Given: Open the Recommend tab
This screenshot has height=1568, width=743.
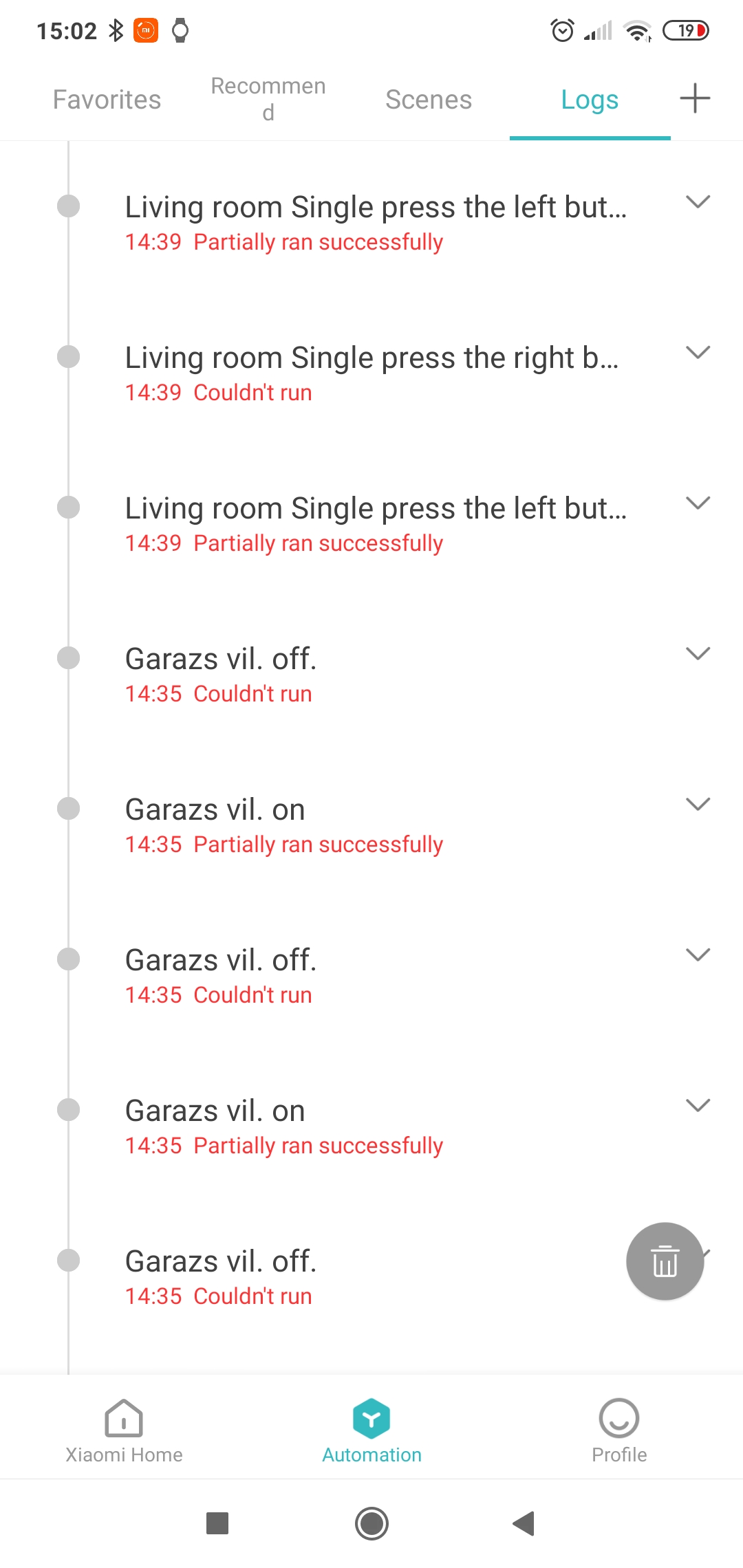Looking at the screenshot, I should (268, 99).
